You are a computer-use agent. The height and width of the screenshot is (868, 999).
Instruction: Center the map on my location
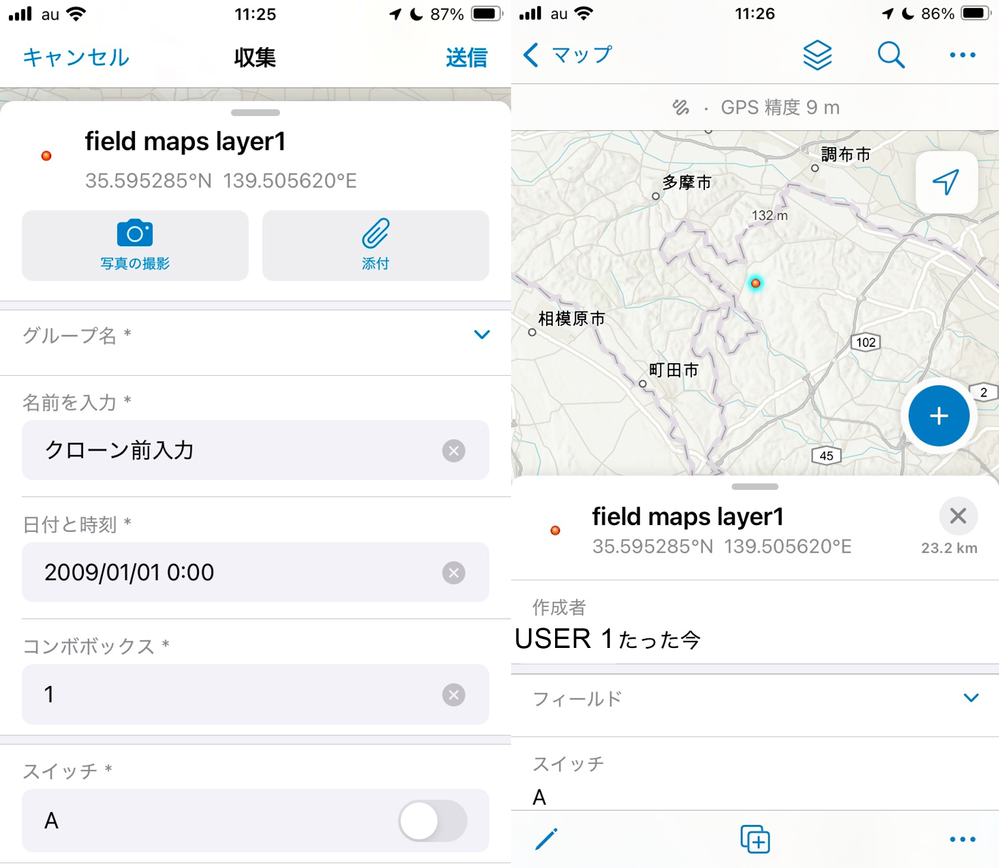tap(946, 182)
